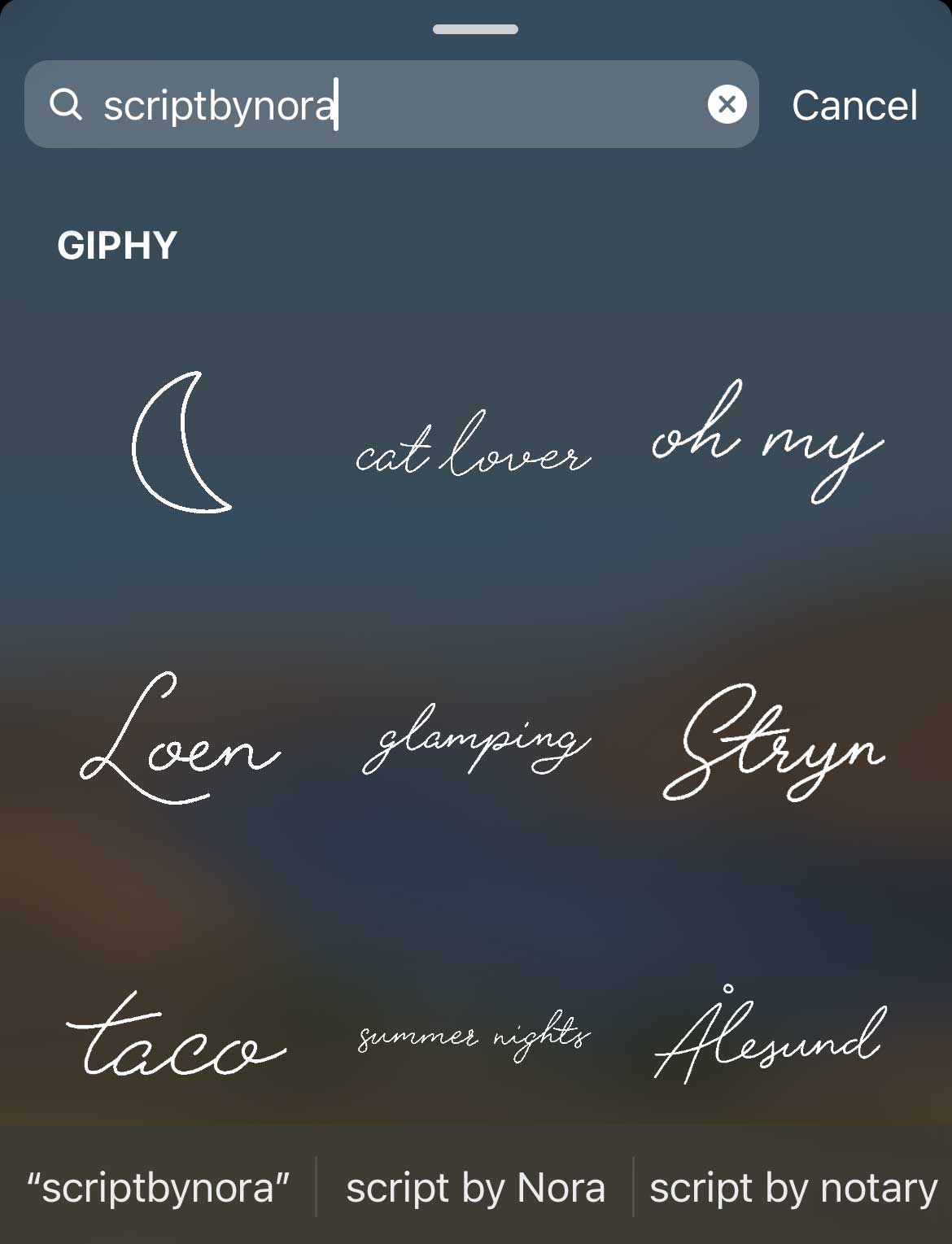The height and width of the screenshot is (1244, 952).
Task: Clear the search text
Action: (x=727, y=104)
